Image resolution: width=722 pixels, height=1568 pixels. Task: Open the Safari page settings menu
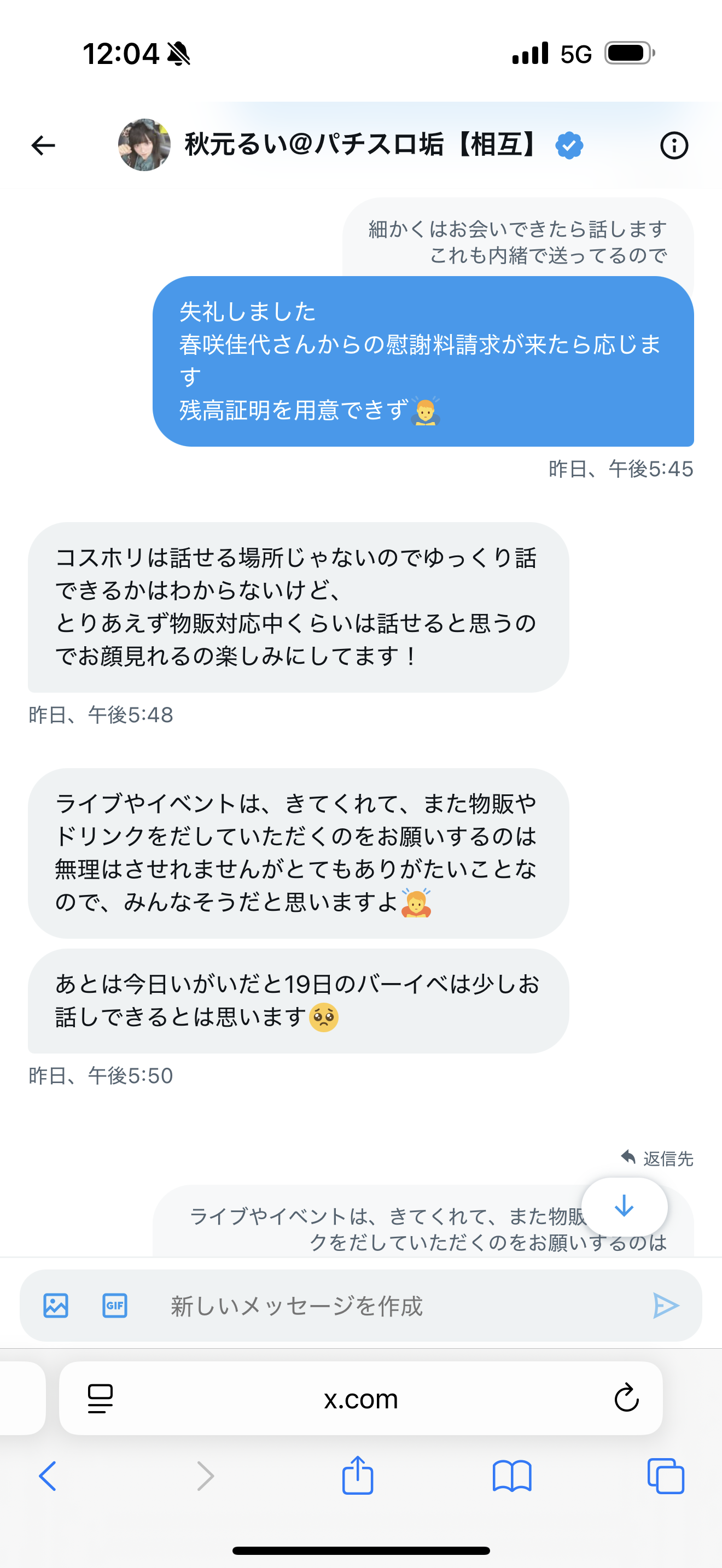point(101,1398)
